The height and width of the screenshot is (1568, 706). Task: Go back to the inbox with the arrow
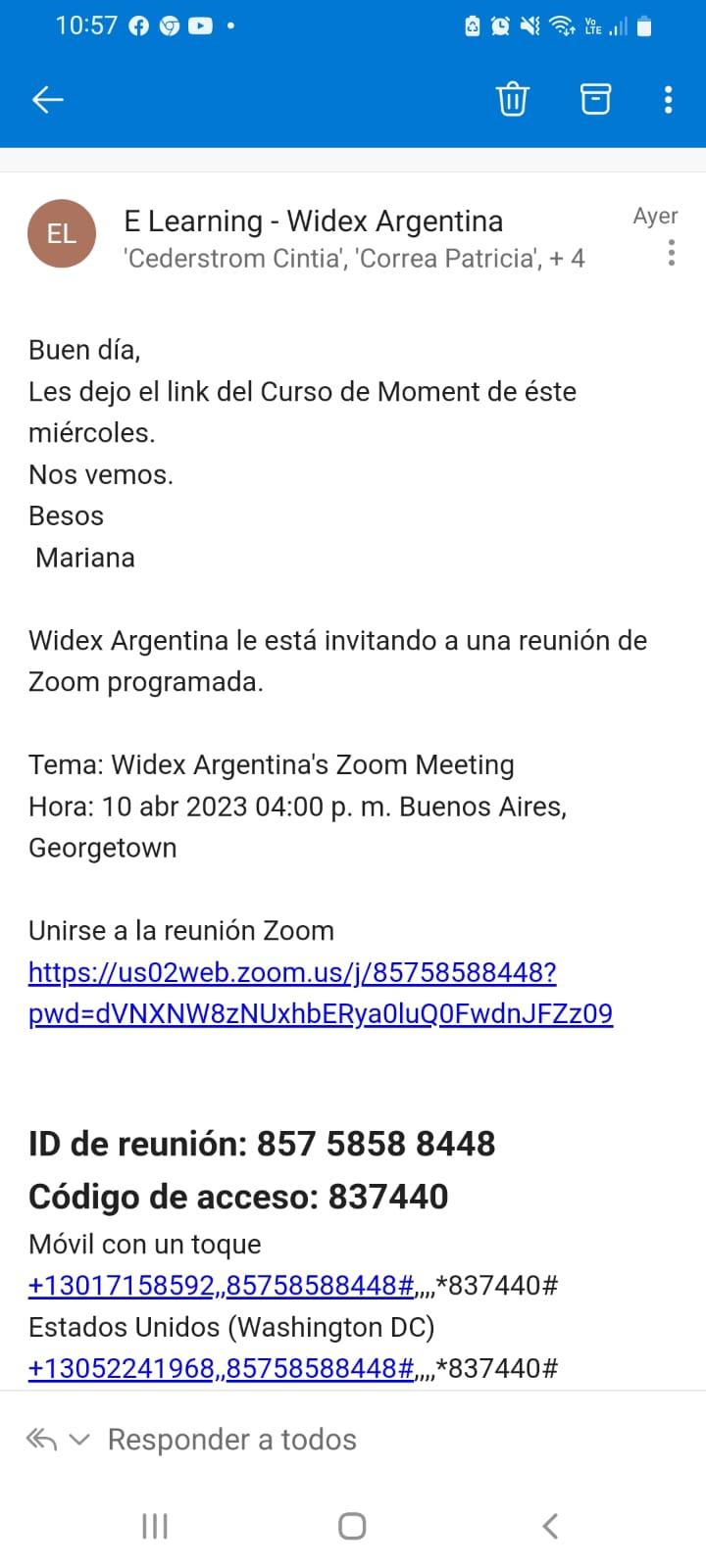tap(47, 99)
